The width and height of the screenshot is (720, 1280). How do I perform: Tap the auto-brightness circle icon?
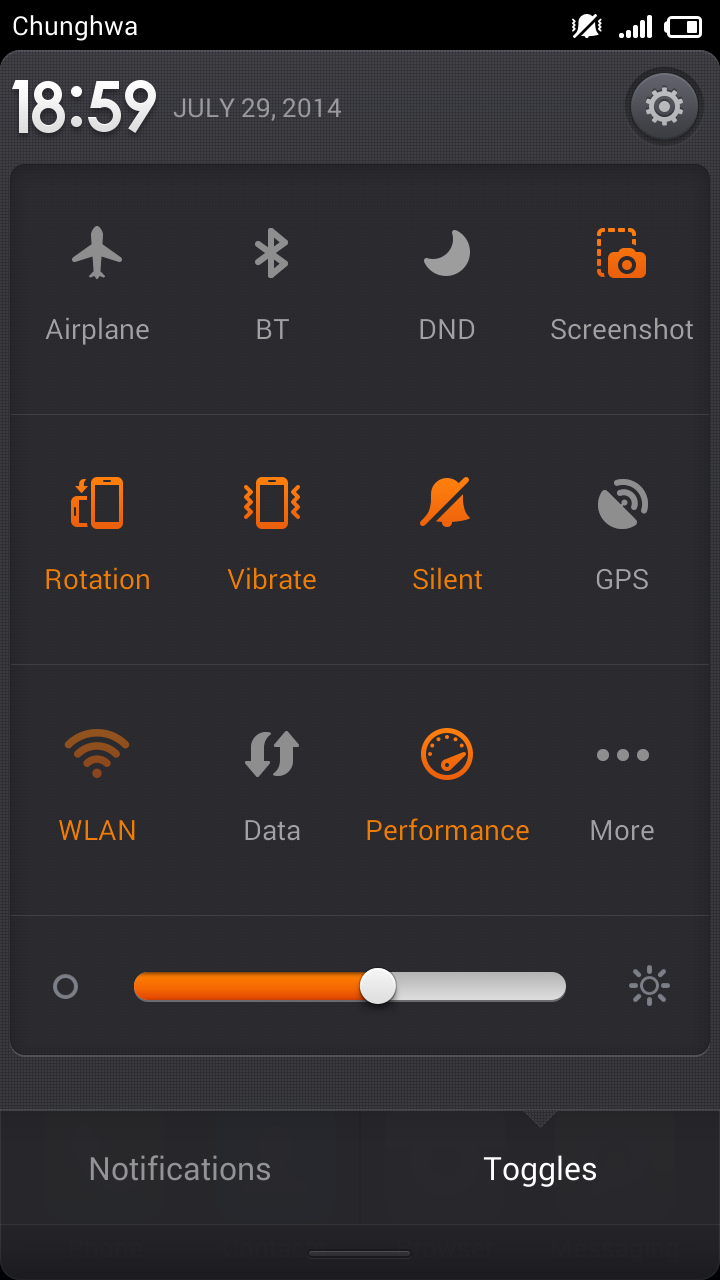[x=65, y=987]
